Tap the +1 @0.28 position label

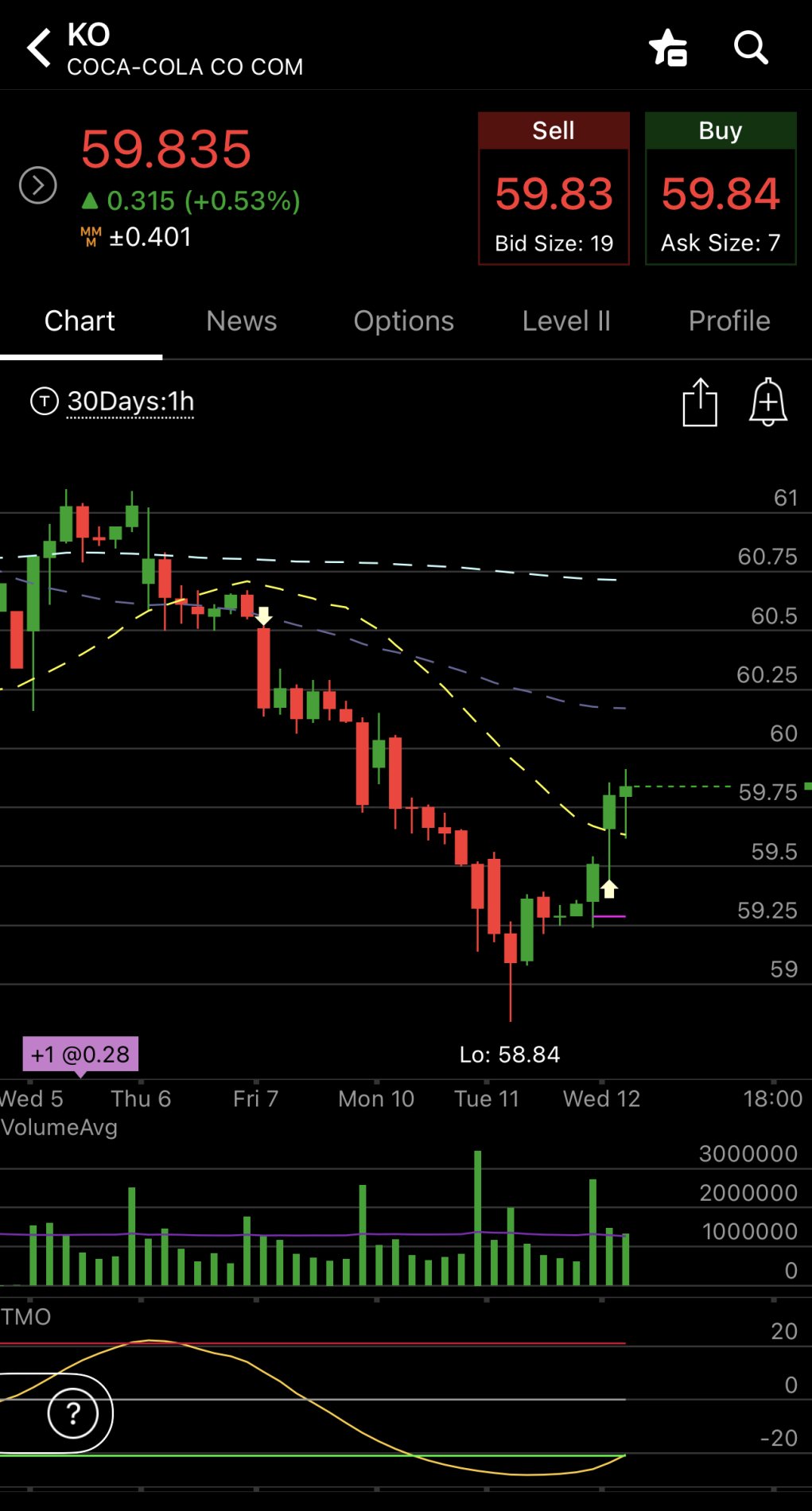80,1055
